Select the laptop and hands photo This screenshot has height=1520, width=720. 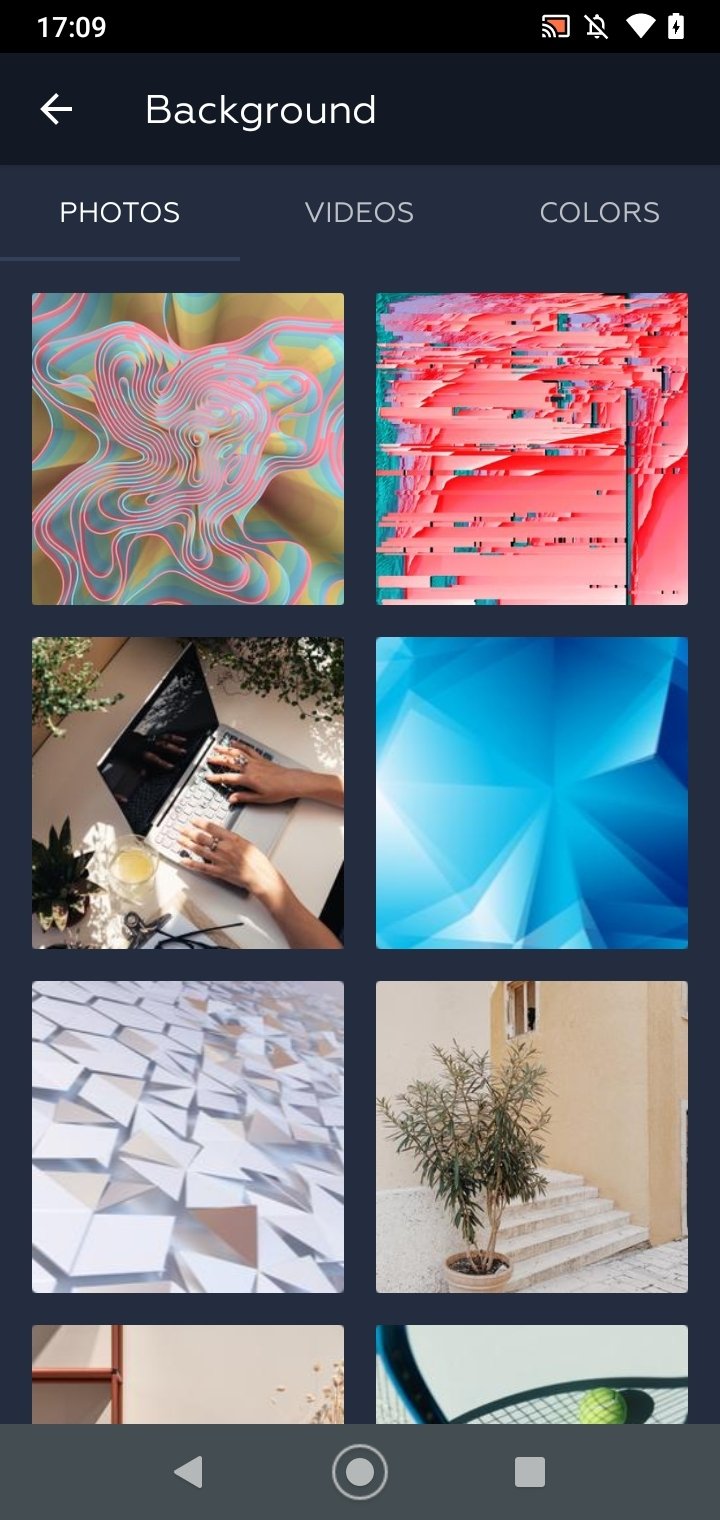coord(188,793)
